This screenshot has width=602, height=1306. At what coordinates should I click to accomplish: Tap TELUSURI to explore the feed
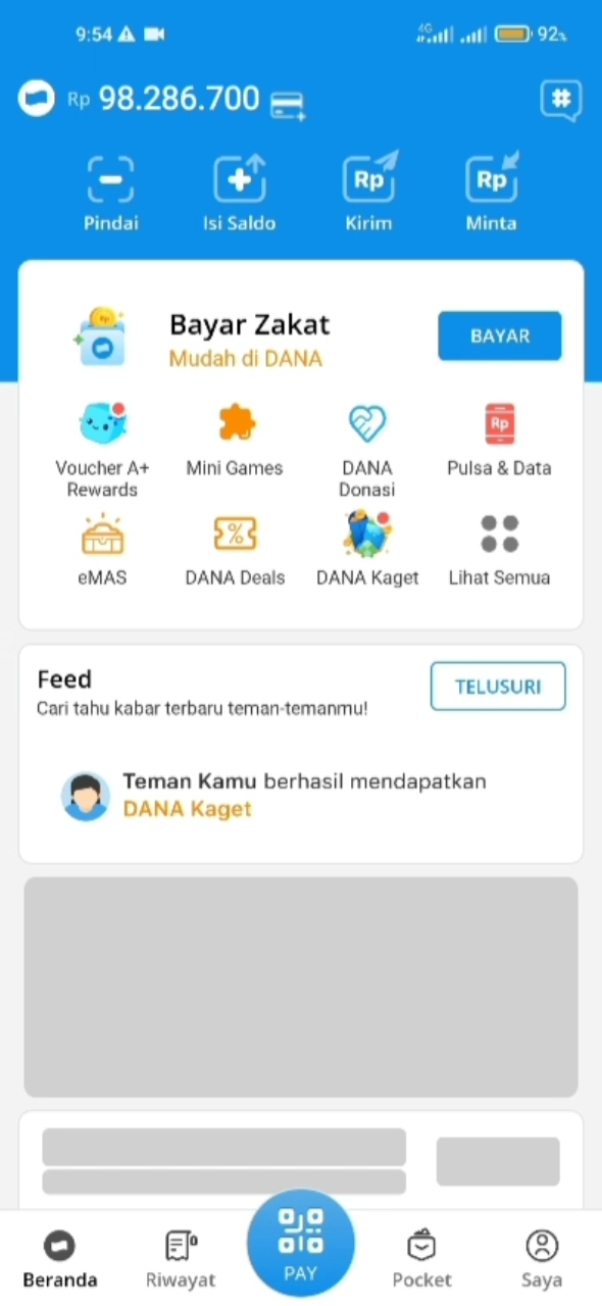tap(497, 687)
